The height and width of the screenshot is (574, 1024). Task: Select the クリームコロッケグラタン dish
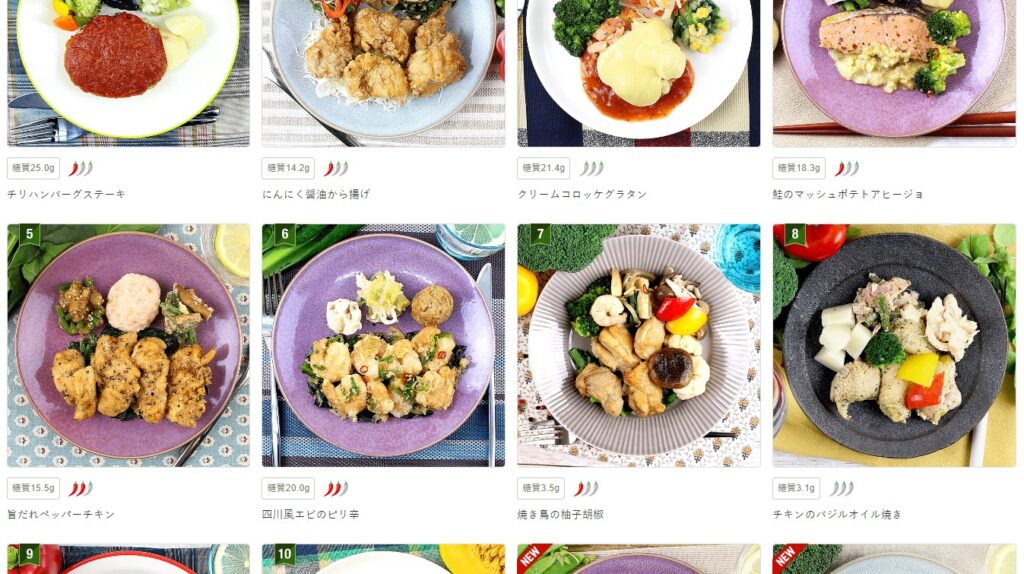pos(638,70)
